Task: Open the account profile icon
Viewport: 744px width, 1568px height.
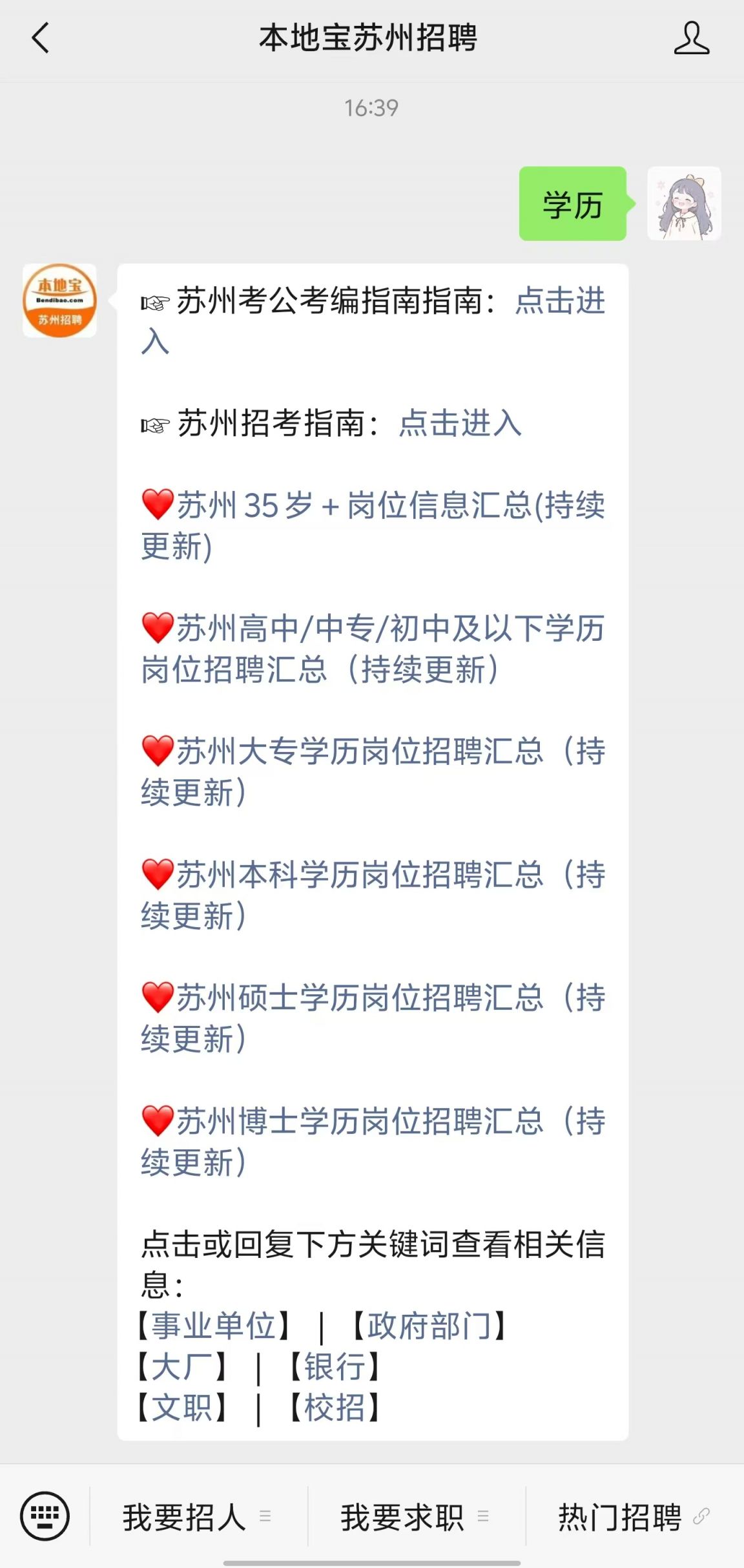Action: pos(691,38)
